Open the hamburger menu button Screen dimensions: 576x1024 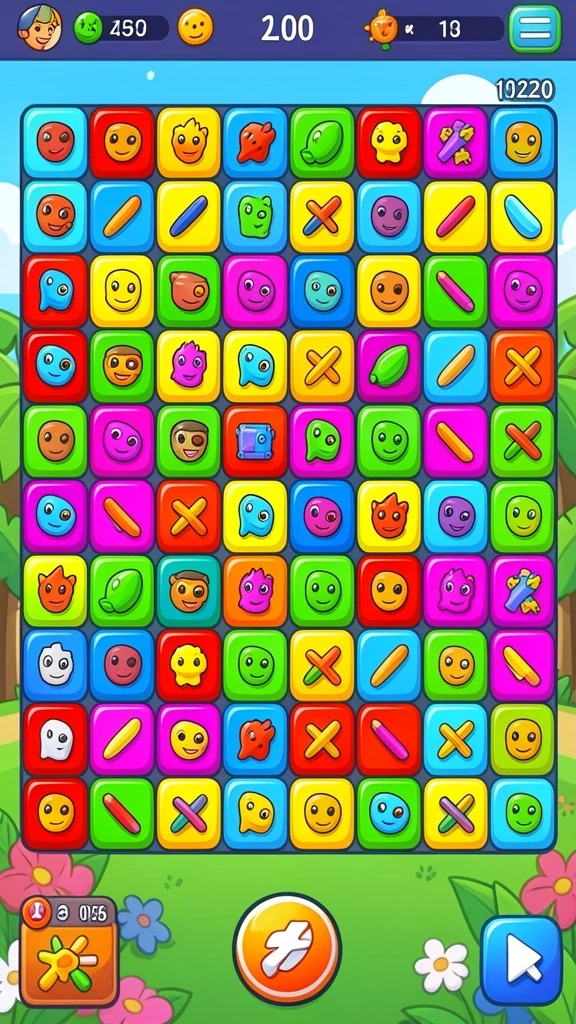[x=535, y=29]
